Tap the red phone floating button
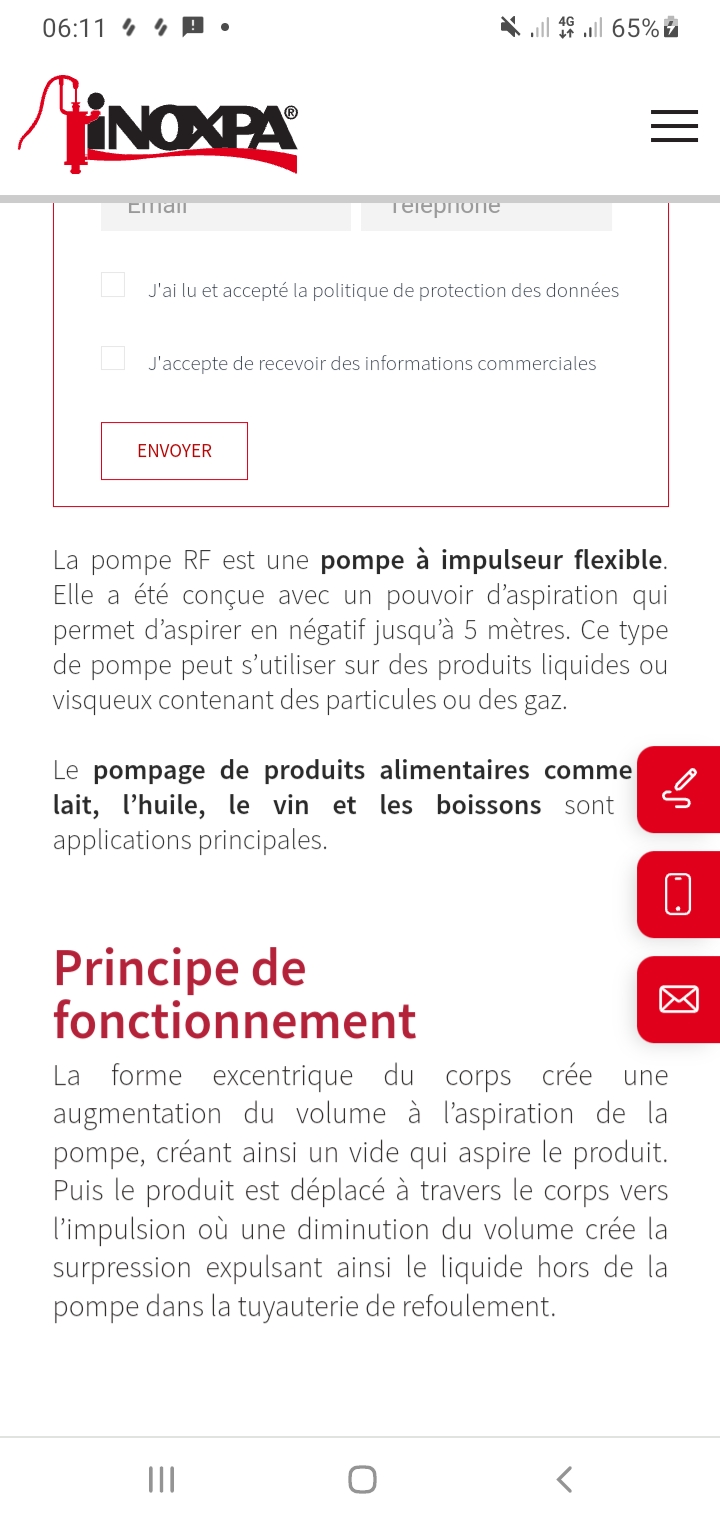Image resolution: width=720 pixels, height=1520 pixels. (679, 894)
